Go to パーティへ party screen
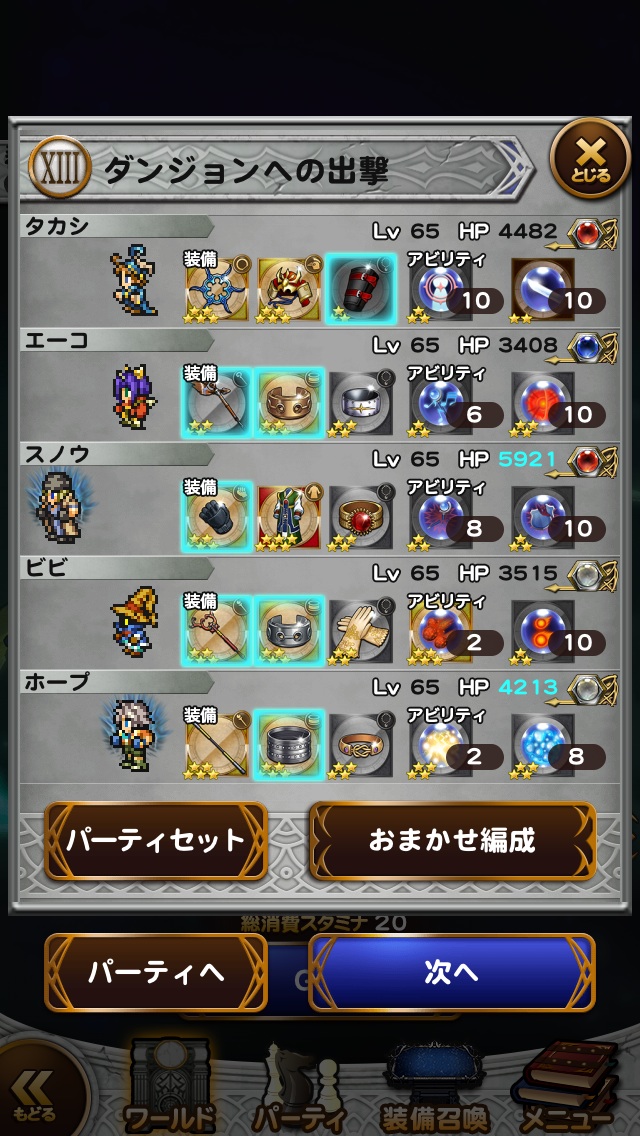The width and height of the screenshot is (640, 1136). [155, 972]
